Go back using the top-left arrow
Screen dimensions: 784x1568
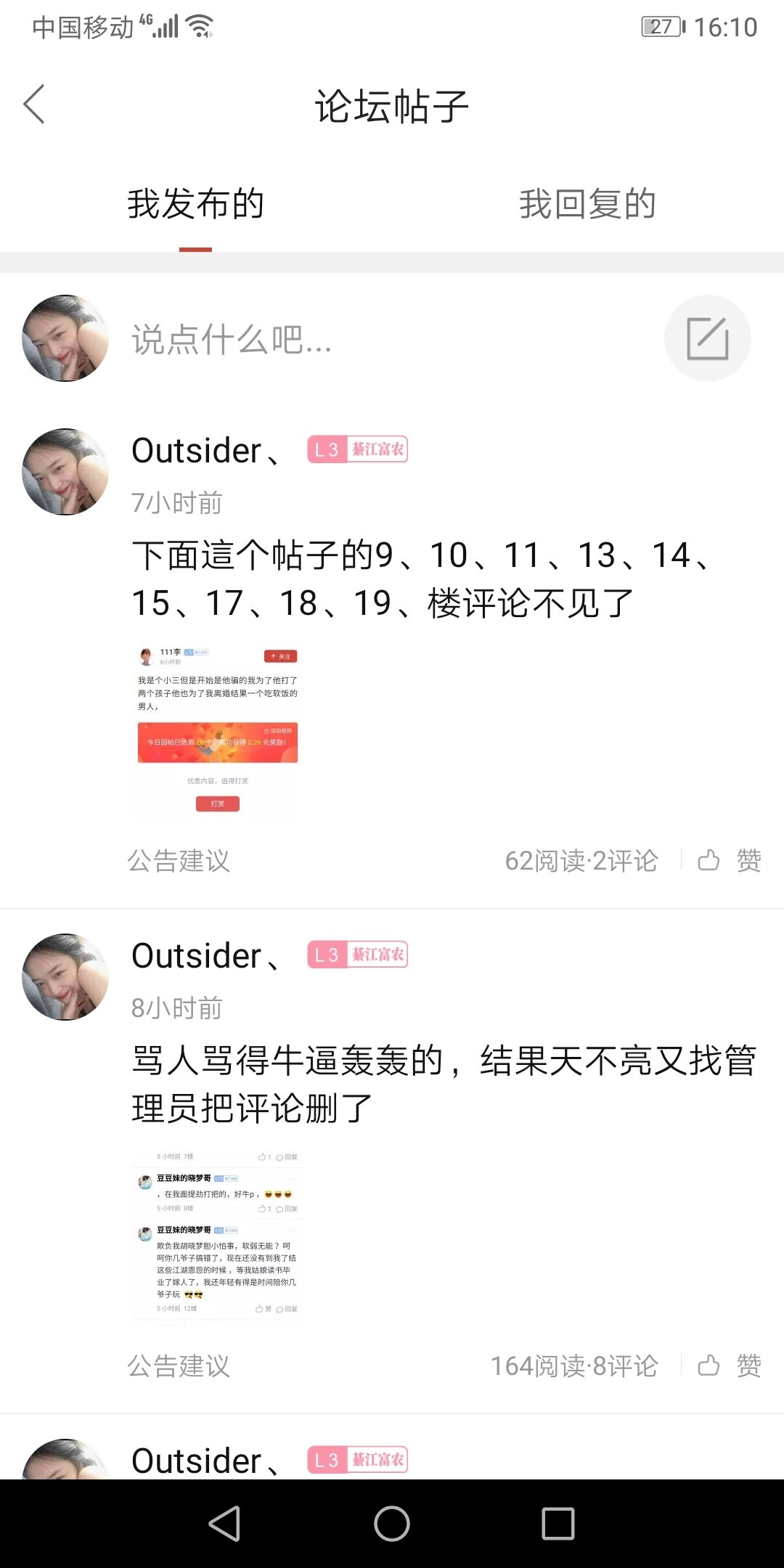(x=34, y=105)
